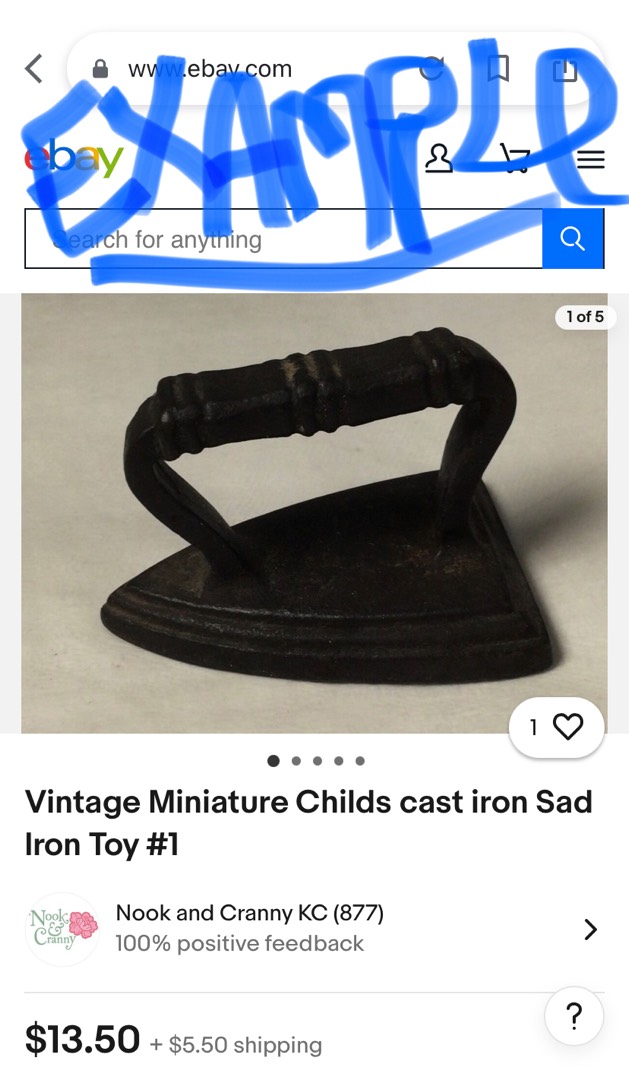This screenshot has height=1080, width=629.
Task: Go to the eBay home logo
Action: point(74,159)
